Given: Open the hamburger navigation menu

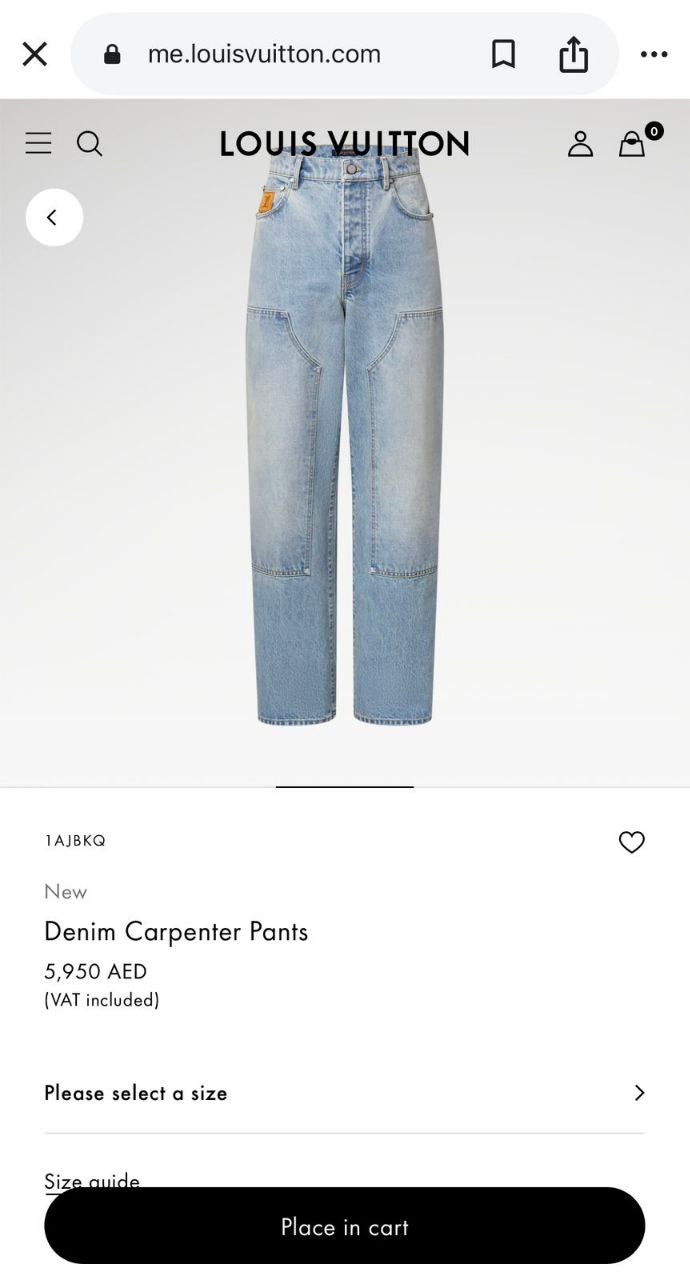Looking at the screenshot, I should tap(38, 144).
